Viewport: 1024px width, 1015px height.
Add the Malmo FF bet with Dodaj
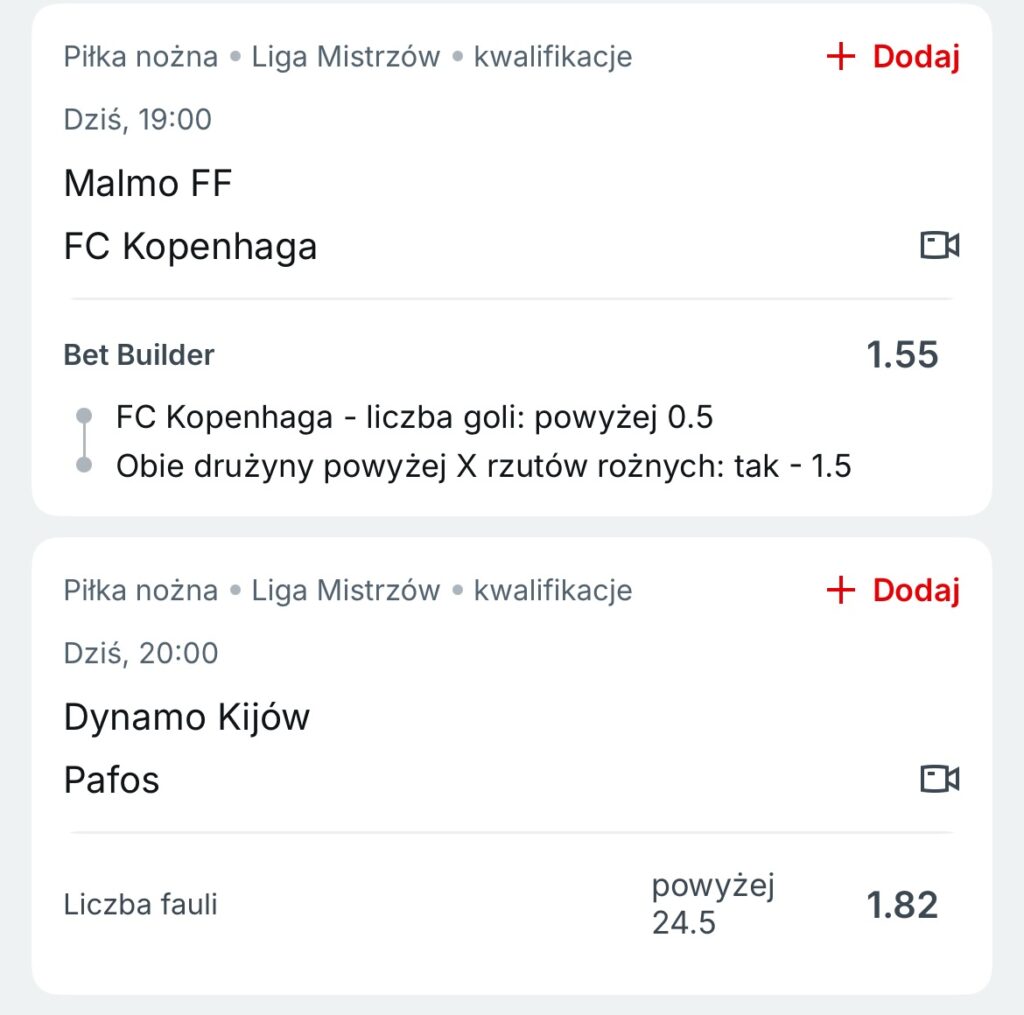[x=893, y=57]
